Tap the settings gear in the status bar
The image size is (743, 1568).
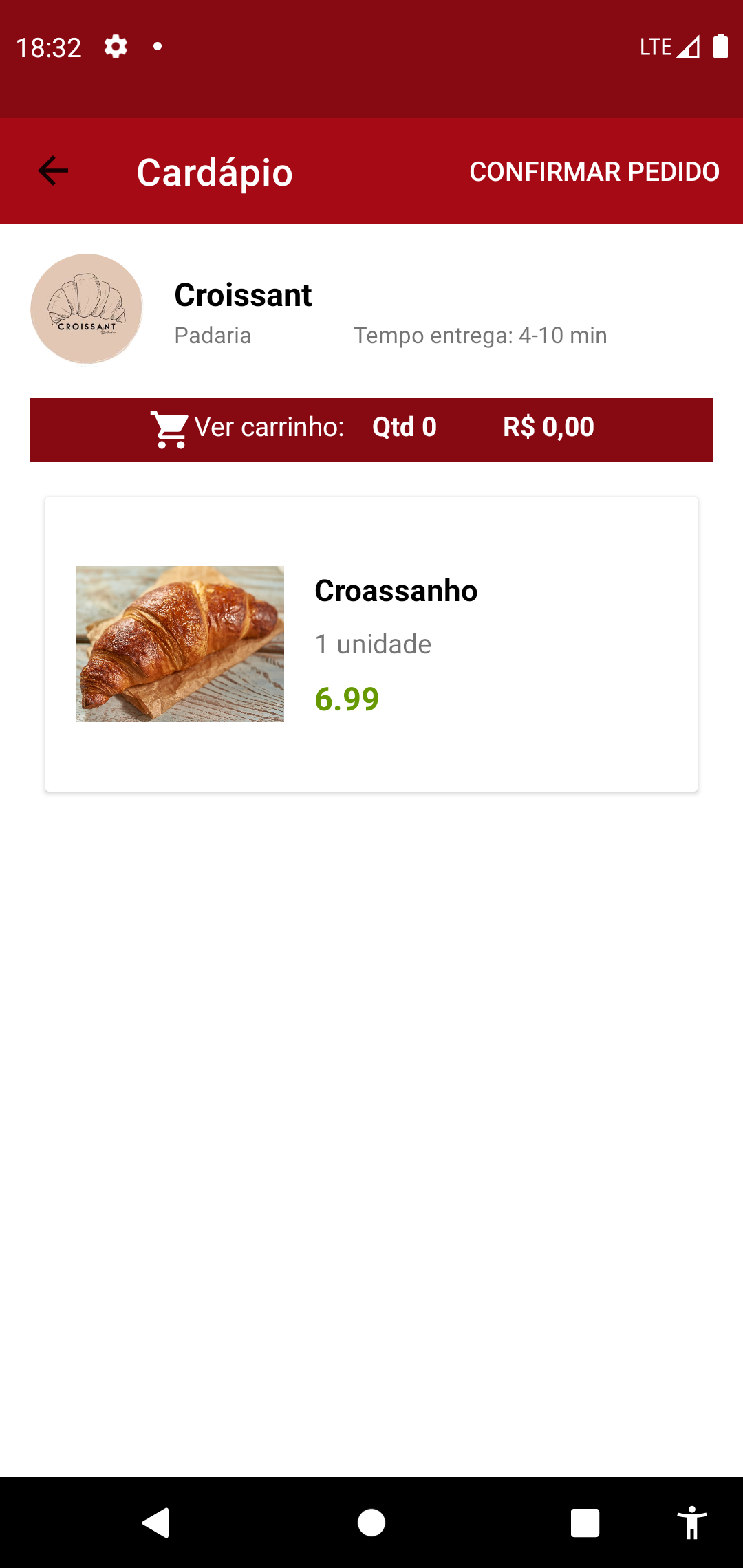pyautogui.click(x=114, y=45)
